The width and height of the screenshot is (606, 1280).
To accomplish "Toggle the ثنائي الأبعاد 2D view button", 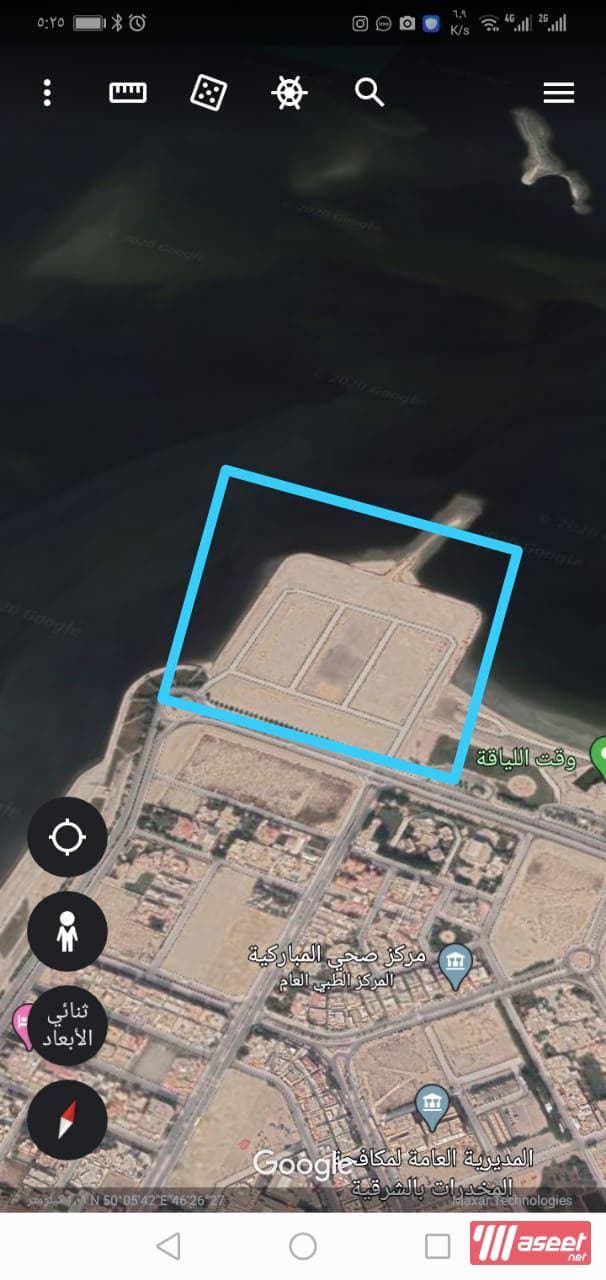I will click(67, 1025).
